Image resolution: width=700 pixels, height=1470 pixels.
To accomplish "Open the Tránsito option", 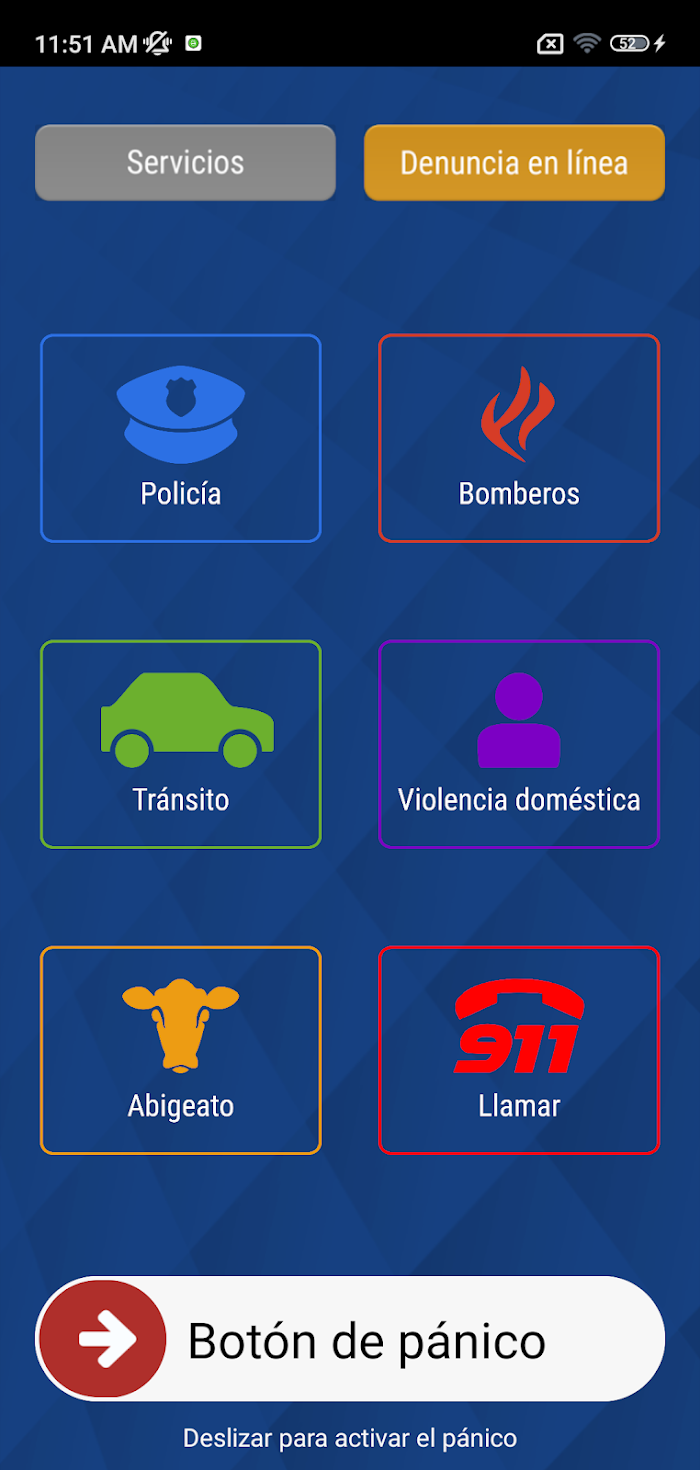I will pyautogui.click(x=181, y=744).
